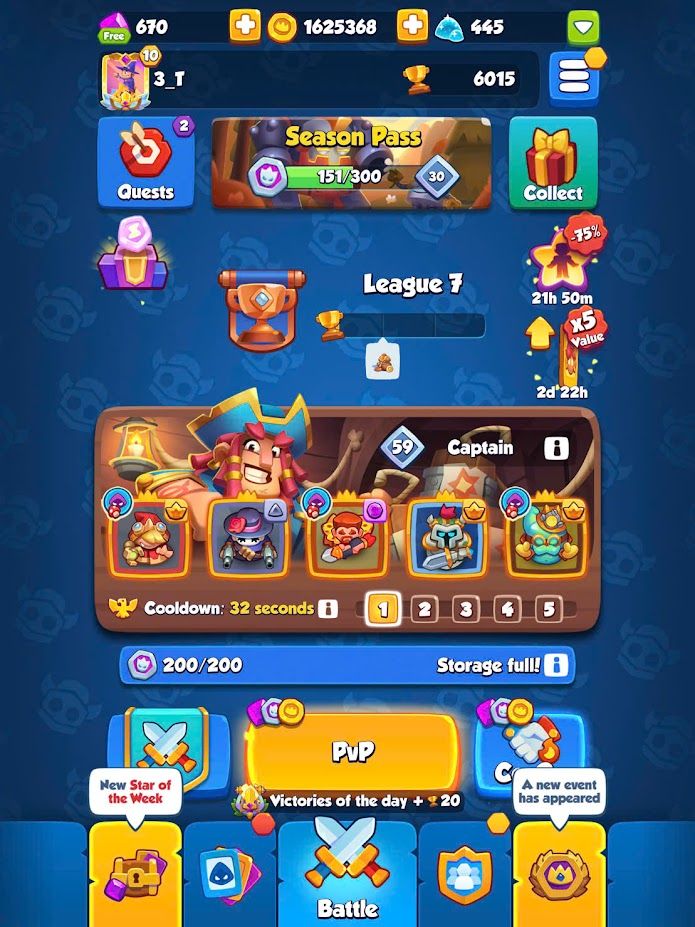This screenshot has height=927, width=695.
Task: Add more gold coins with plus
Action: click(411, 26)
